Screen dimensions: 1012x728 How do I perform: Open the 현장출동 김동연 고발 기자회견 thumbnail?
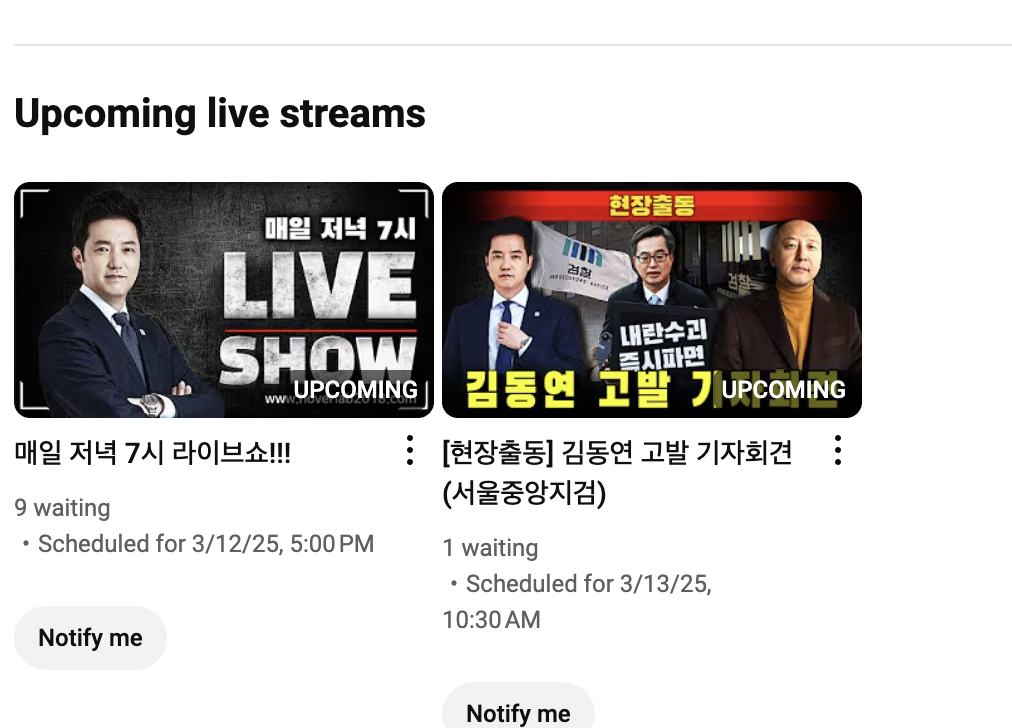(651, 299)
